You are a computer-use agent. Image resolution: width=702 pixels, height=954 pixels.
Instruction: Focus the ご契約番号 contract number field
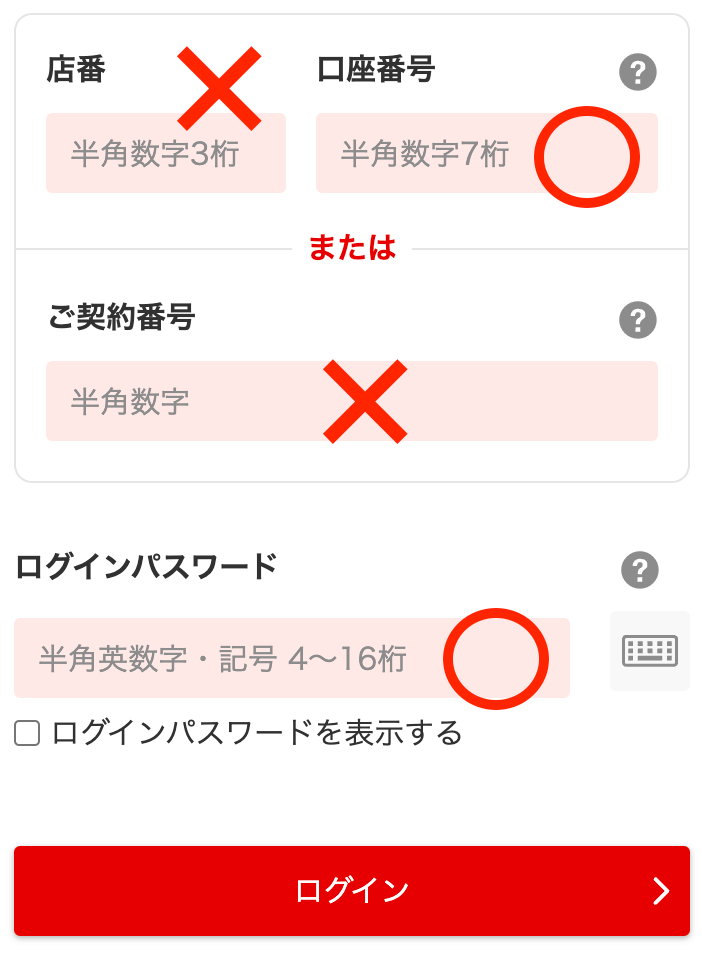(351, 401)
